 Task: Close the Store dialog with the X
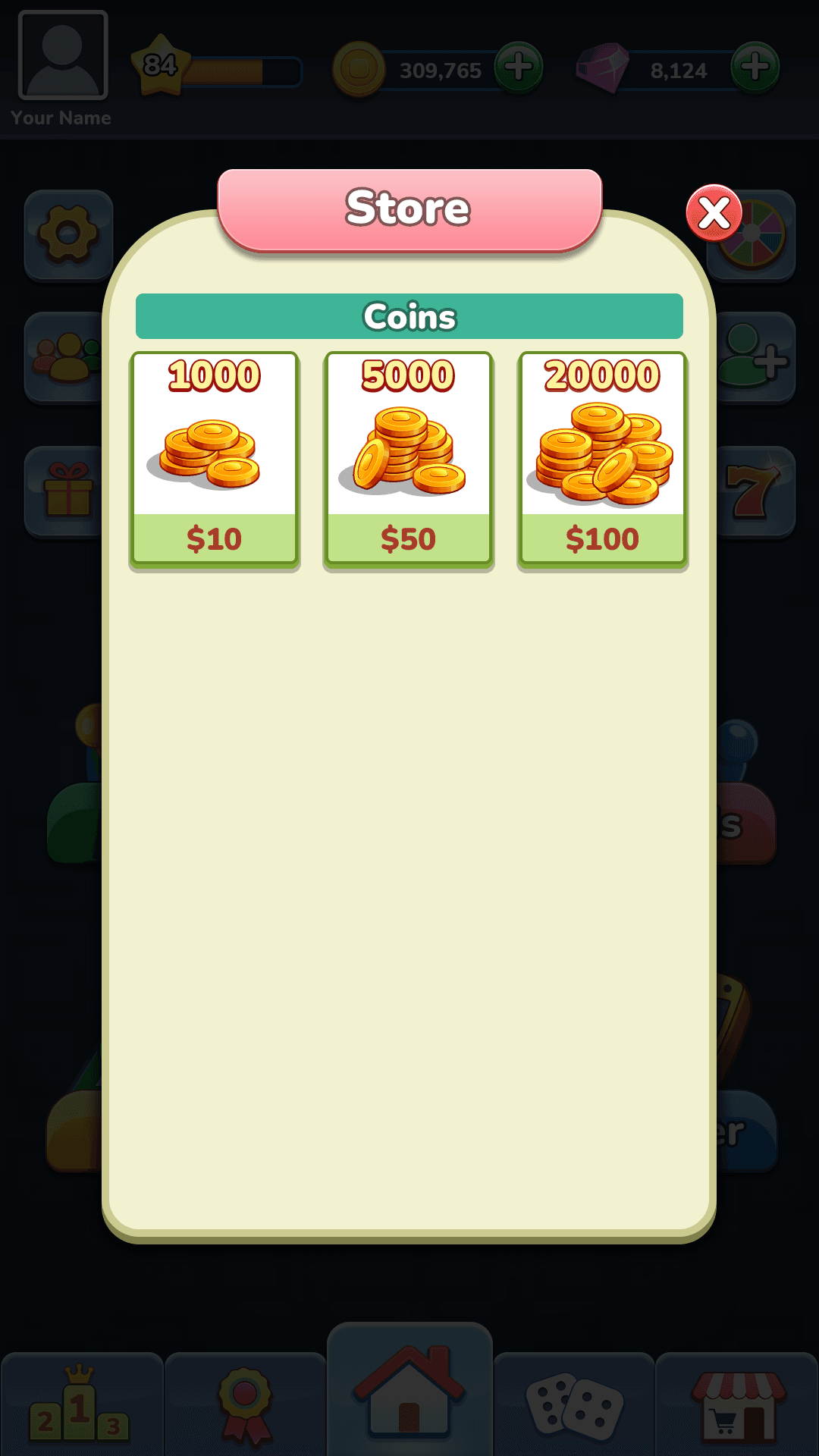click(714, 213)
